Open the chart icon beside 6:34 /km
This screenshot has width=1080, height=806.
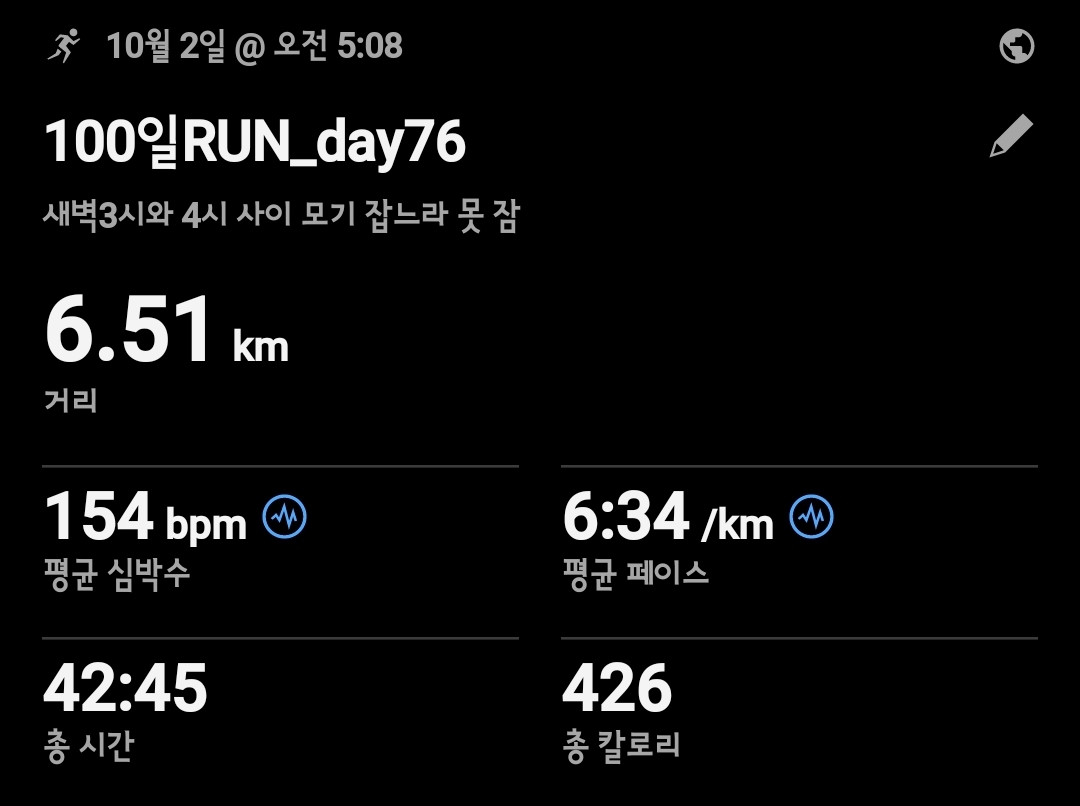[x=811, y=517]
